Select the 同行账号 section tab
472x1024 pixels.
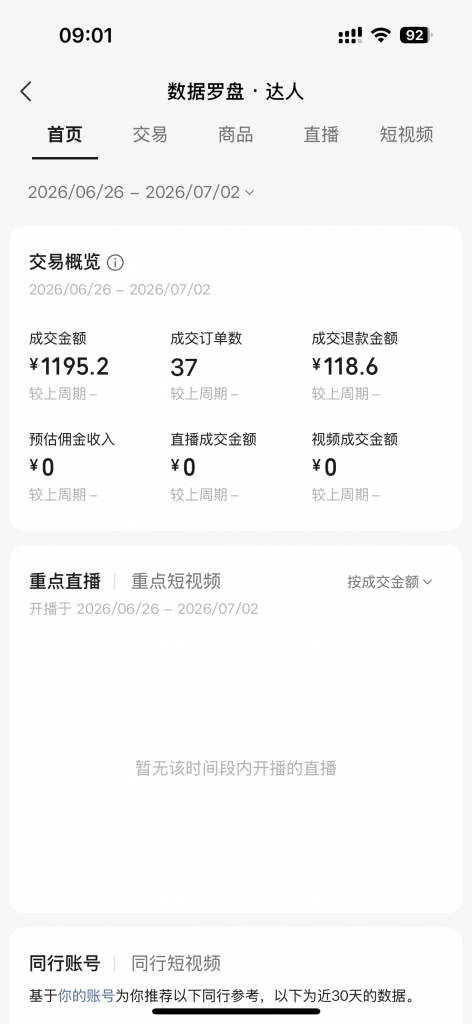(65, 963)
